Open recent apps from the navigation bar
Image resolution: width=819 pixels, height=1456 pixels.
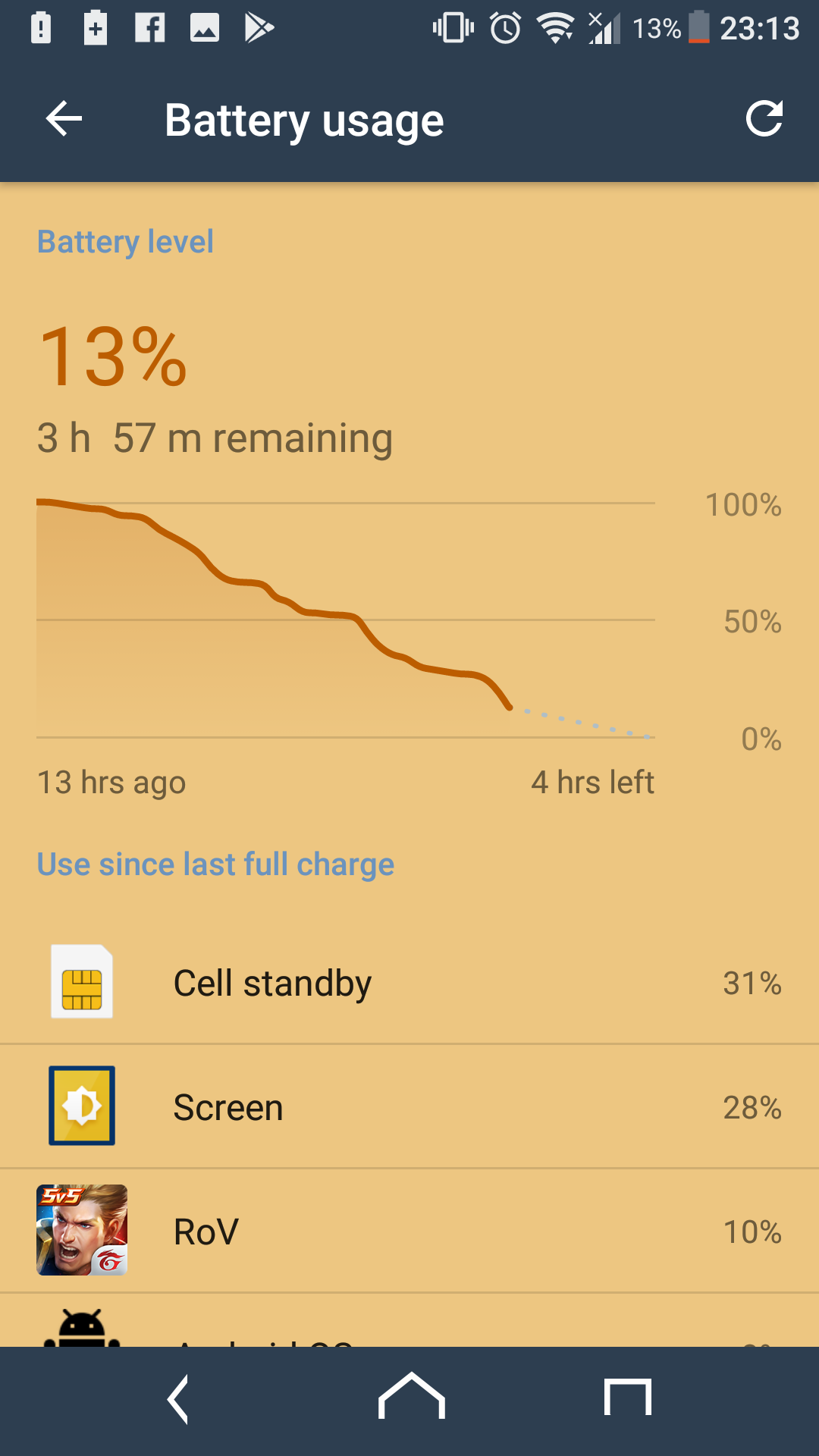click(x=627, y=1397)
